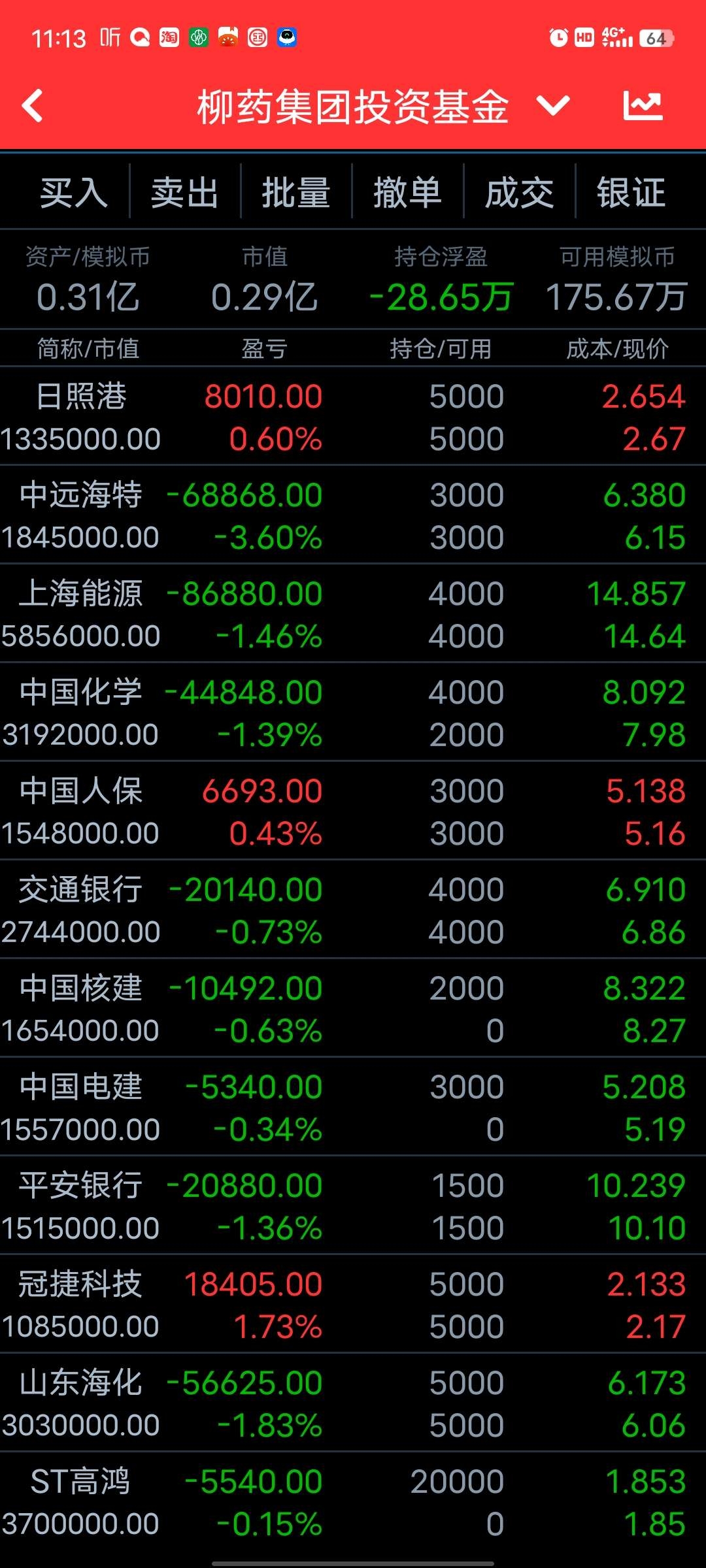This screenshot has width=706, height=1568.
Task: Switch to the 买入 tab
Action: click(73, 193)
